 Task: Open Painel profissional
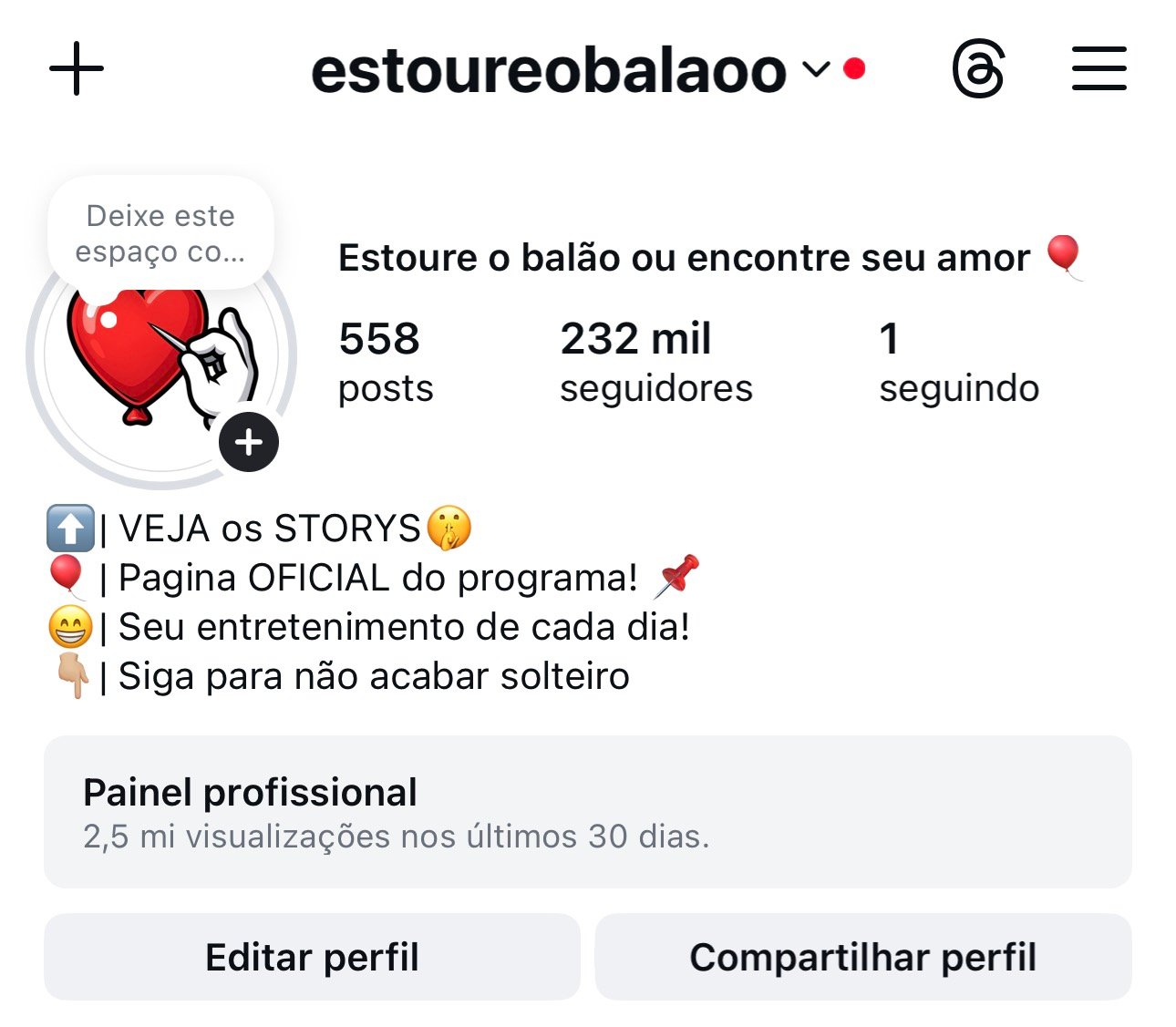587,812
